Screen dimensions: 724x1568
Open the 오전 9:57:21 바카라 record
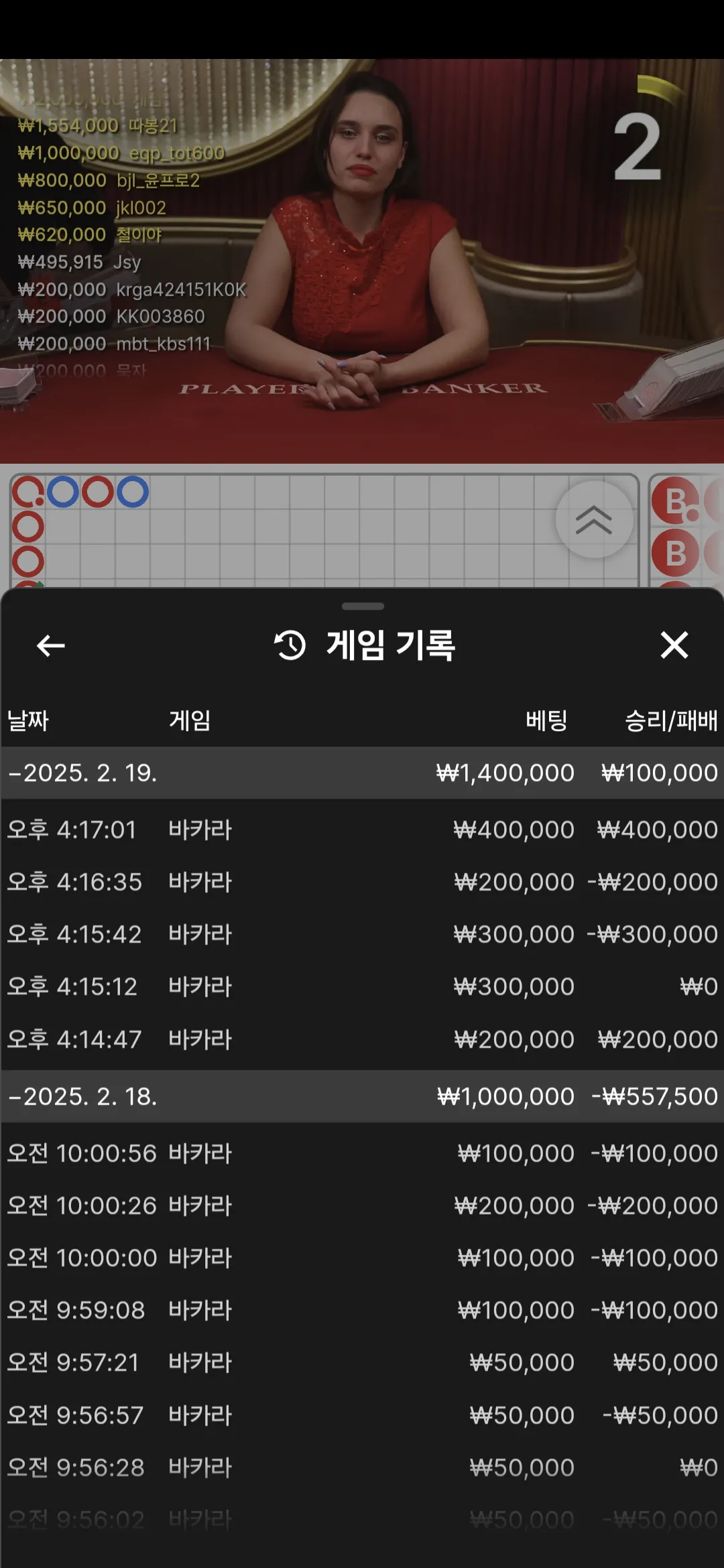click(x=362, y=1362)
